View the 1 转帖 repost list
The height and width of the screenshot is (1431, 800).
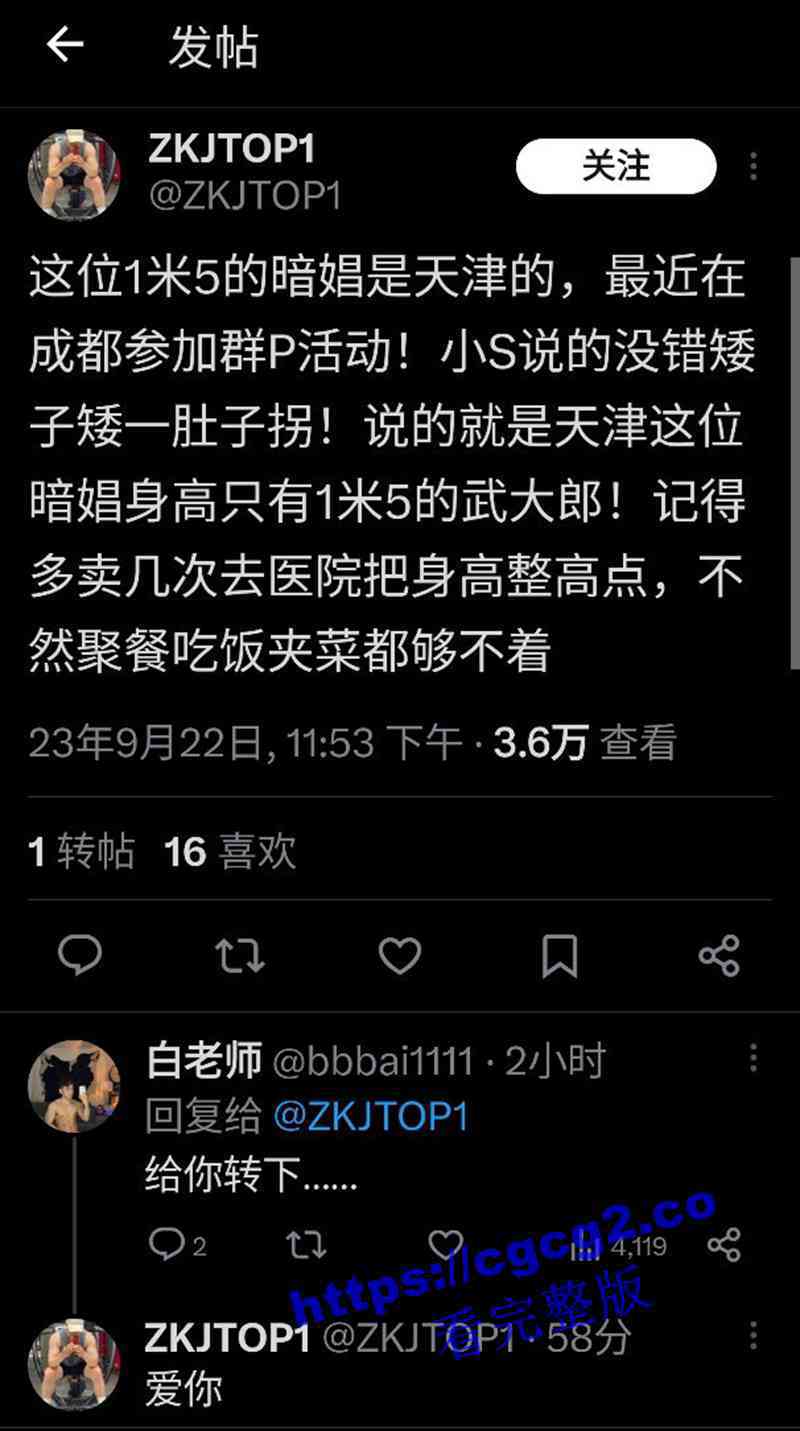[82, 852]
